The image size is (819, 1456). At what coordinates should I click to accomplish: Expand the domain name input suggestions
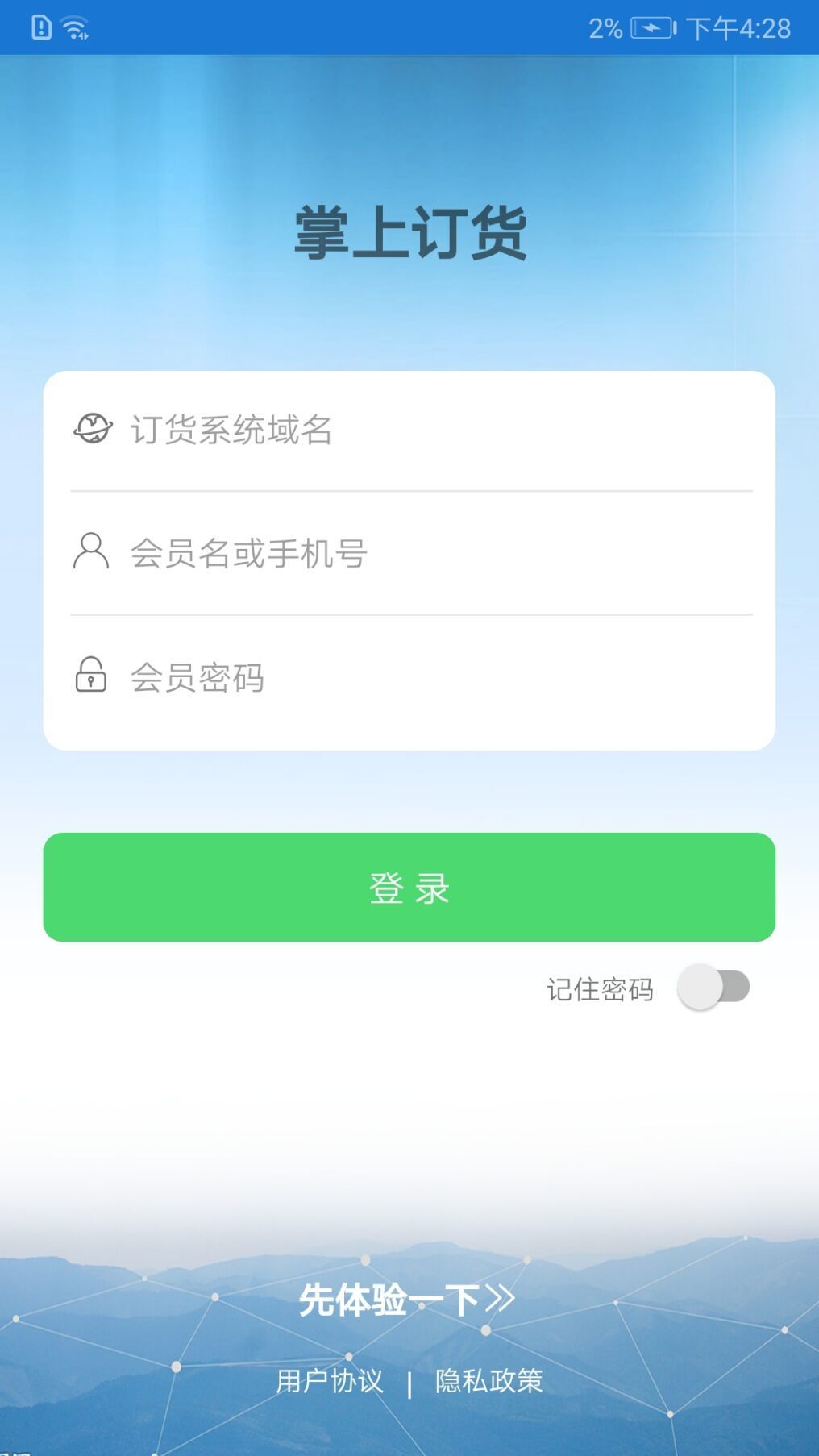(322, 430)
